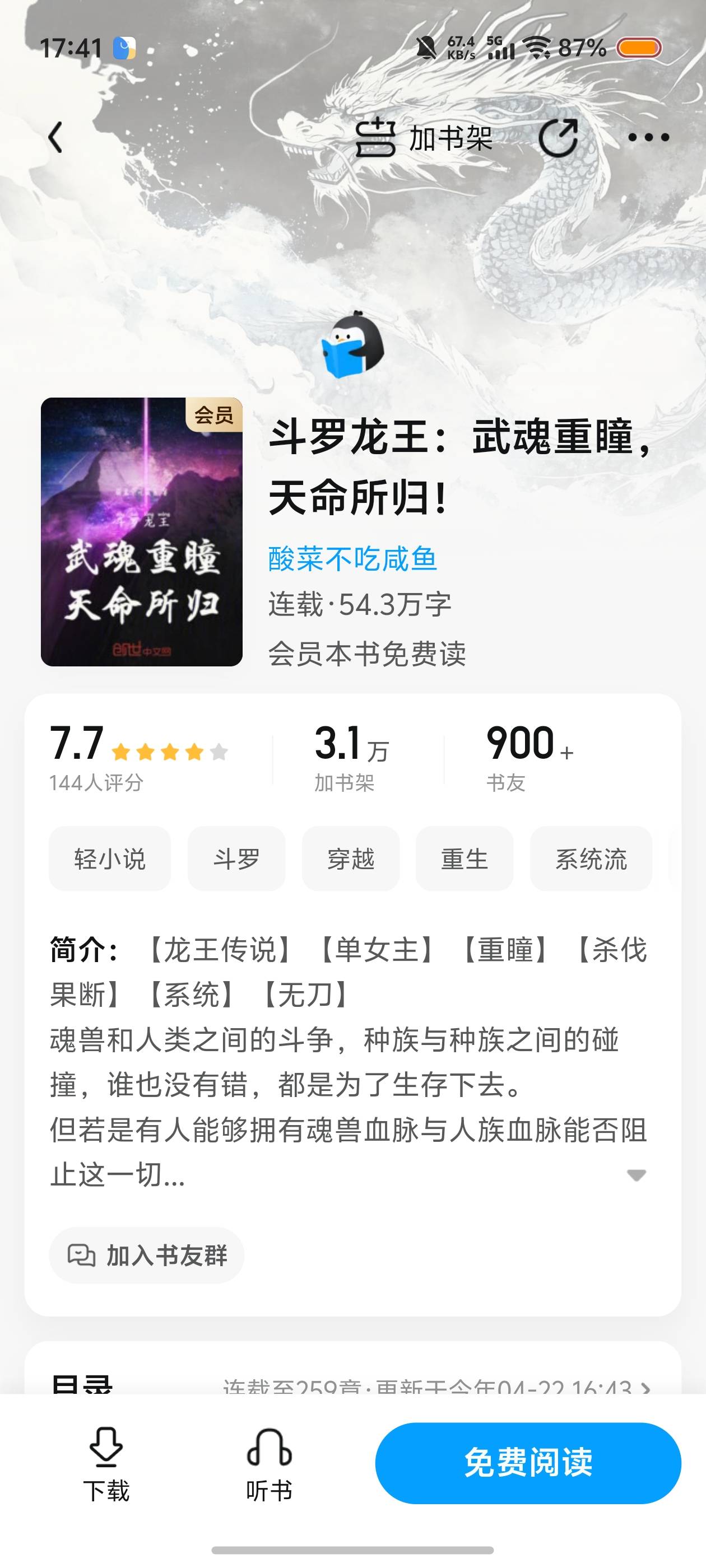Viewport: 706px width, 1568px height.
Task: View the 7.7 rating details
Action: tap(139, 757)
